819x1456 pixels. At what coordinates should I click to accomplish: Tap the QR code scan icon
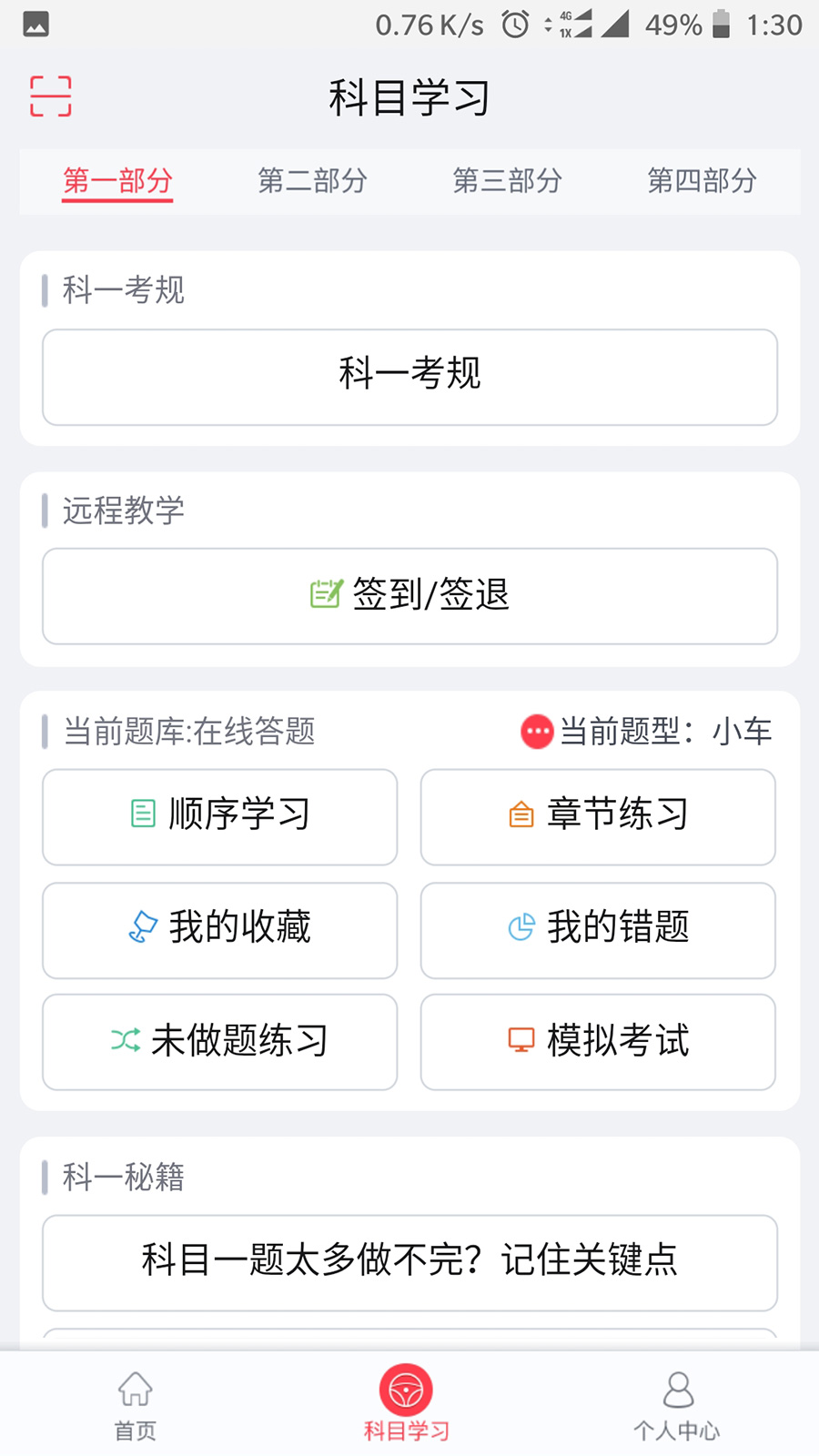coord(51,96)
